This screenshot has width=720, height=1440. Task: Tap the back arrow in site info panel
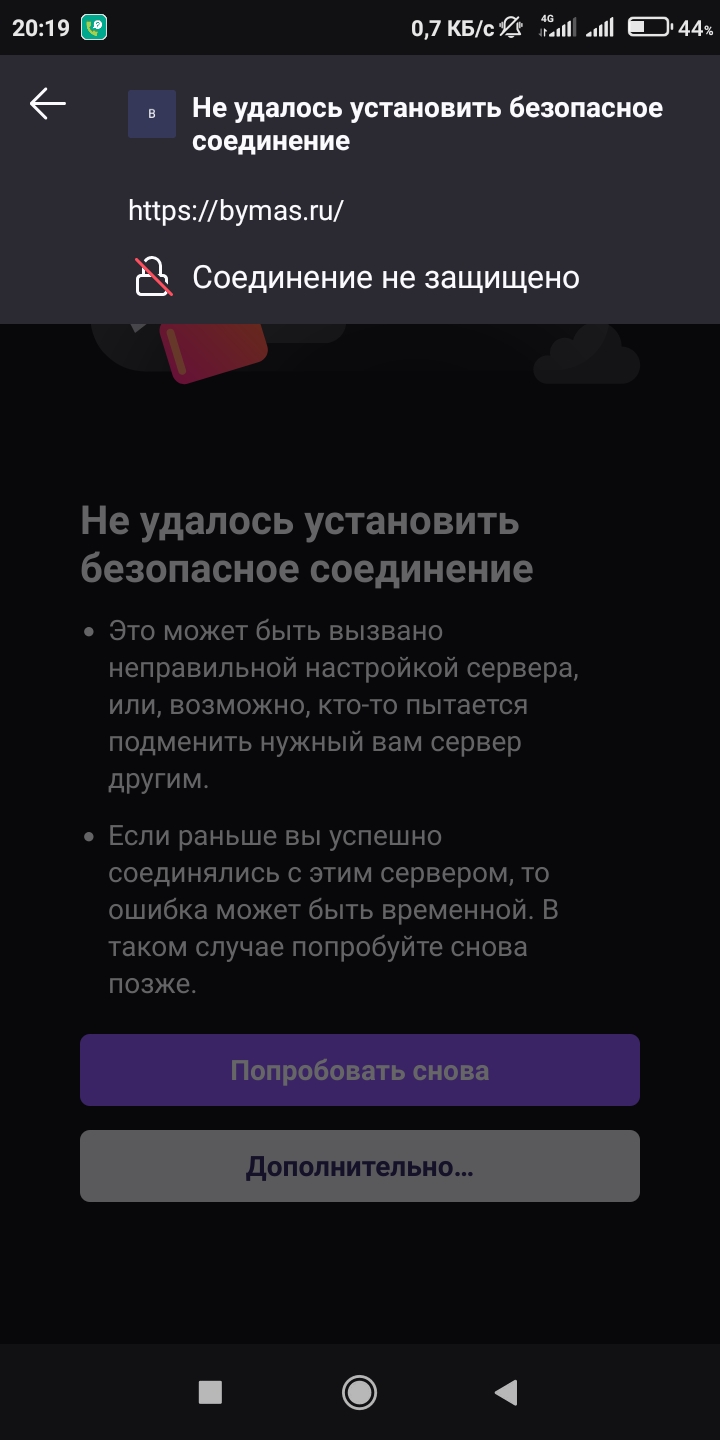point(48,103)
